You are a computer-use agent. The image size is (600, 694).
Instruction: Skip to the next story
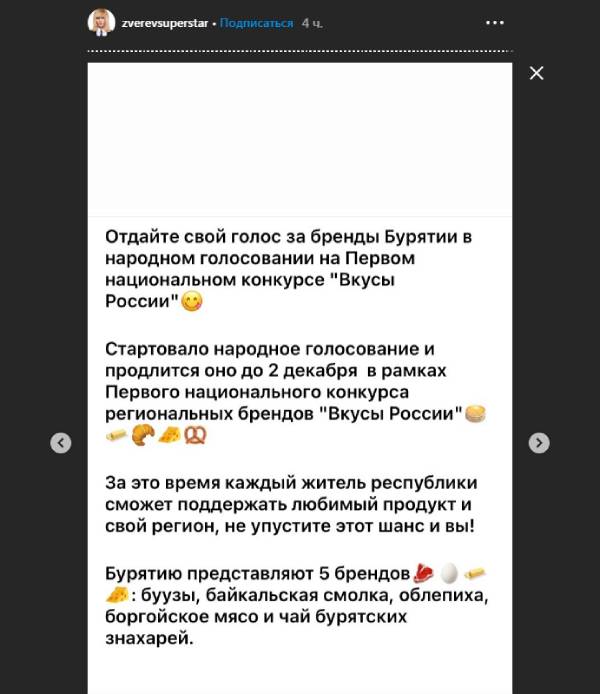pyautogui.click(x=539, y=442)
